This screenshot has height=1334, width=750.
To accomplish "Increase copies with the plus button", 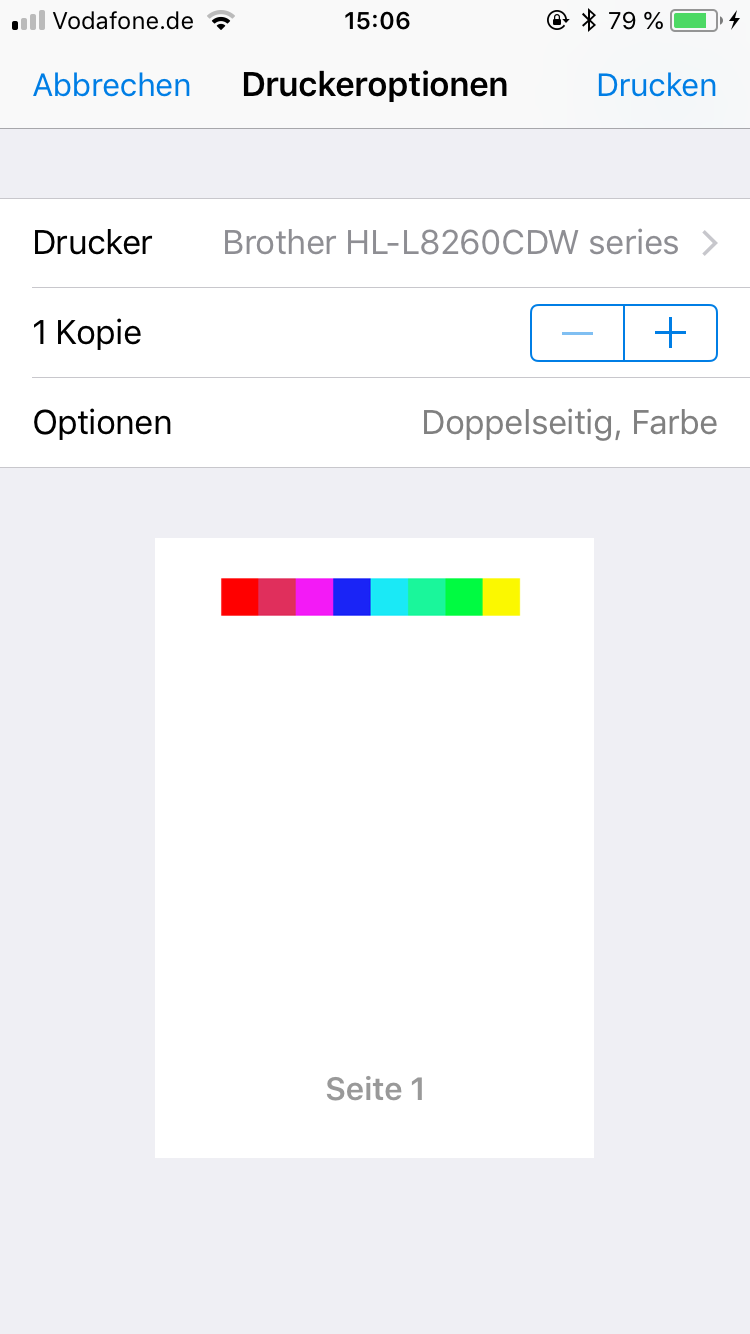I will click(671, 333).
